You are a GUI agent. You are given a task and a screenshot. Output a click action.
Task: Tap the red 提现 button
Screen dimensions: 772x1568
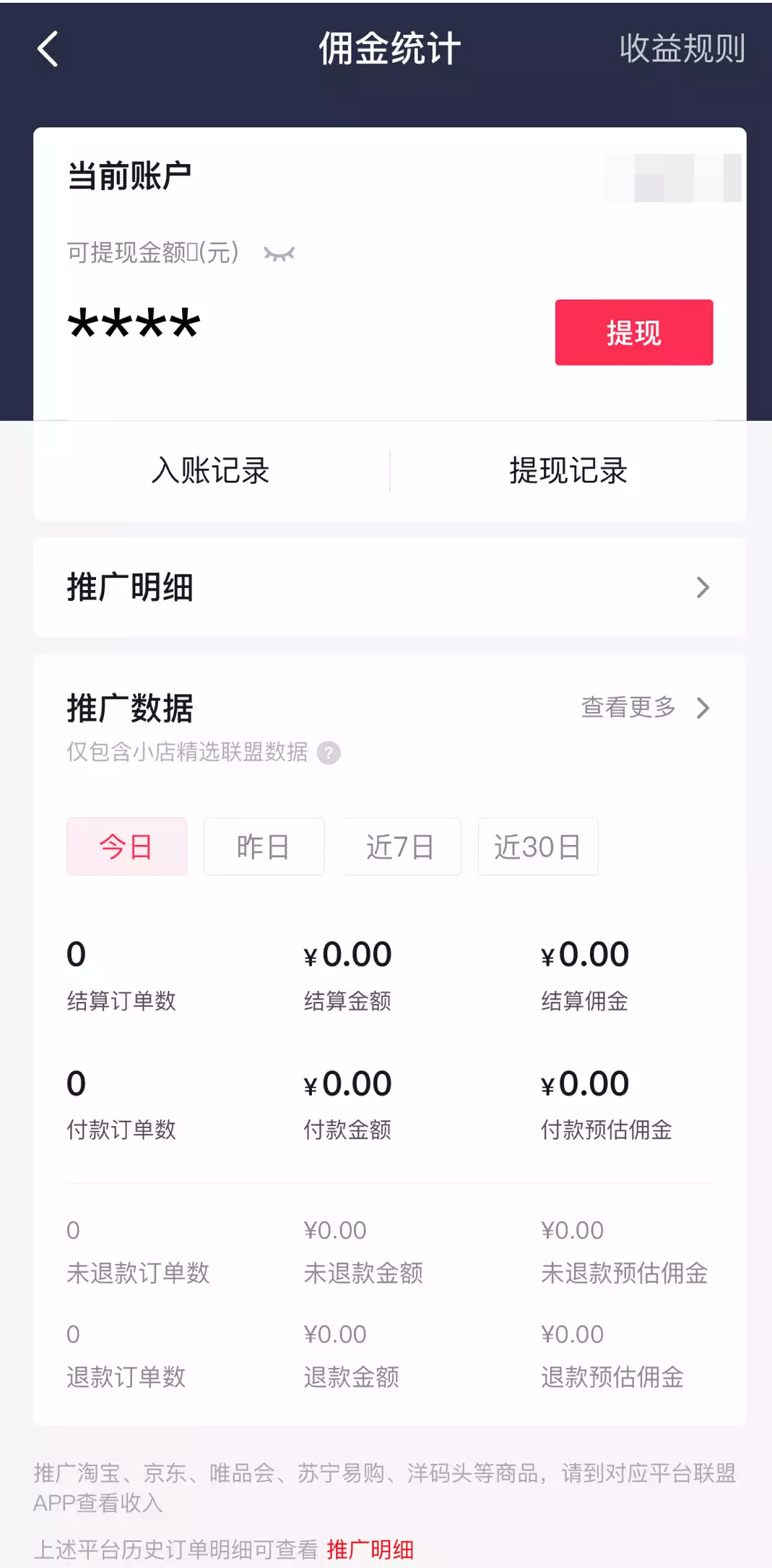(x=633, y=332)
